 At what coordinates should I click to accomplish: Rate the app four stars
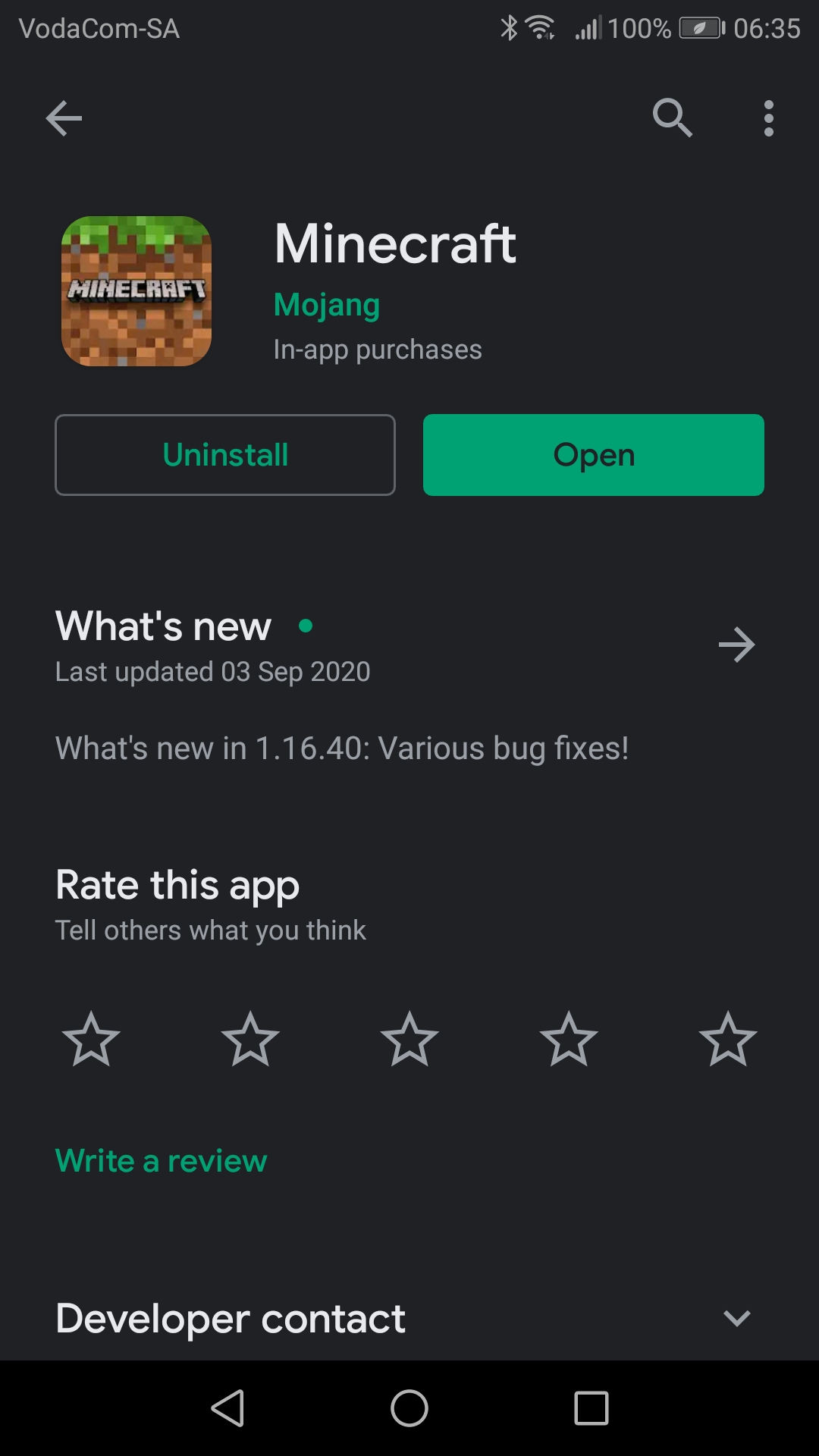(x=569, y=1040)
